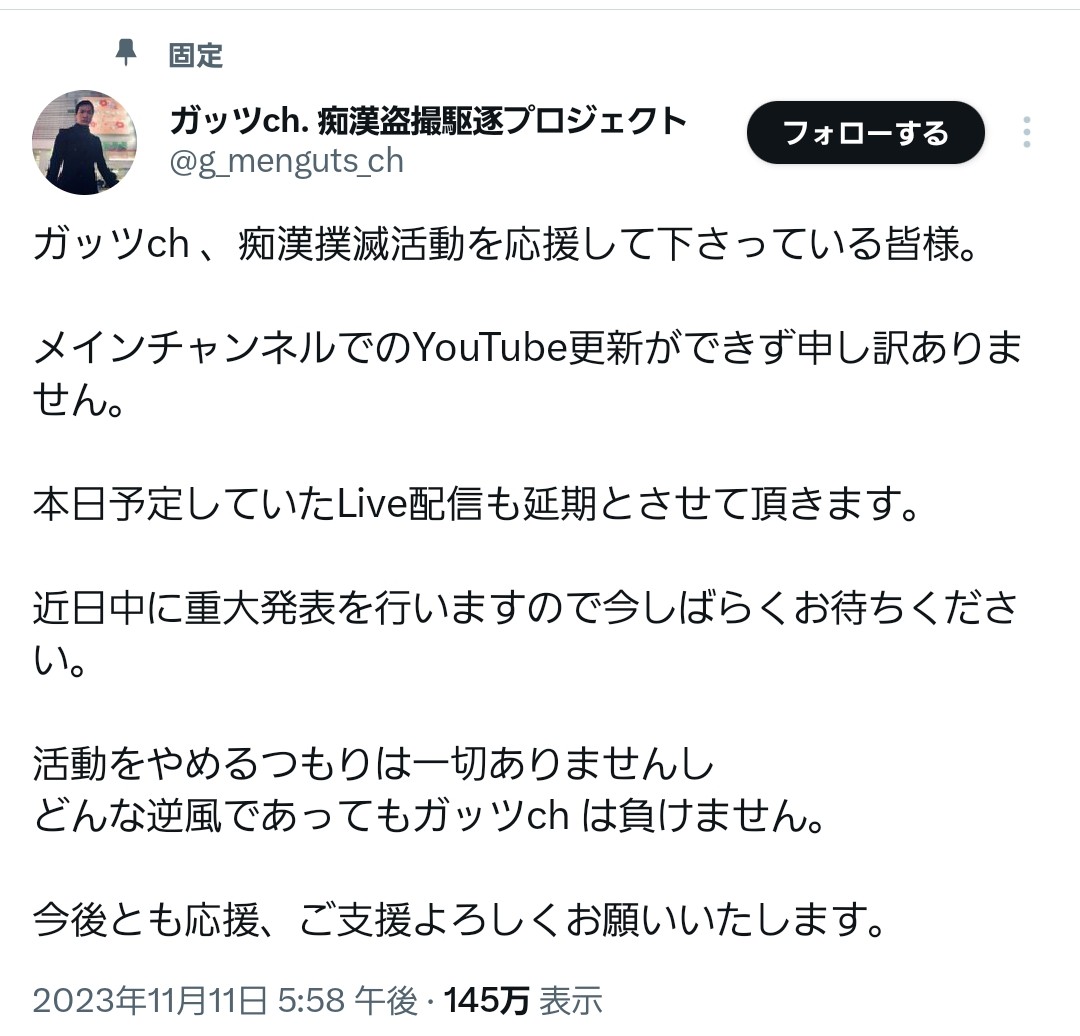The height and width of the screenshot is (1036, 1080).
Task: Open the post's three-dot overflow menu
Action: point(1027,132)
